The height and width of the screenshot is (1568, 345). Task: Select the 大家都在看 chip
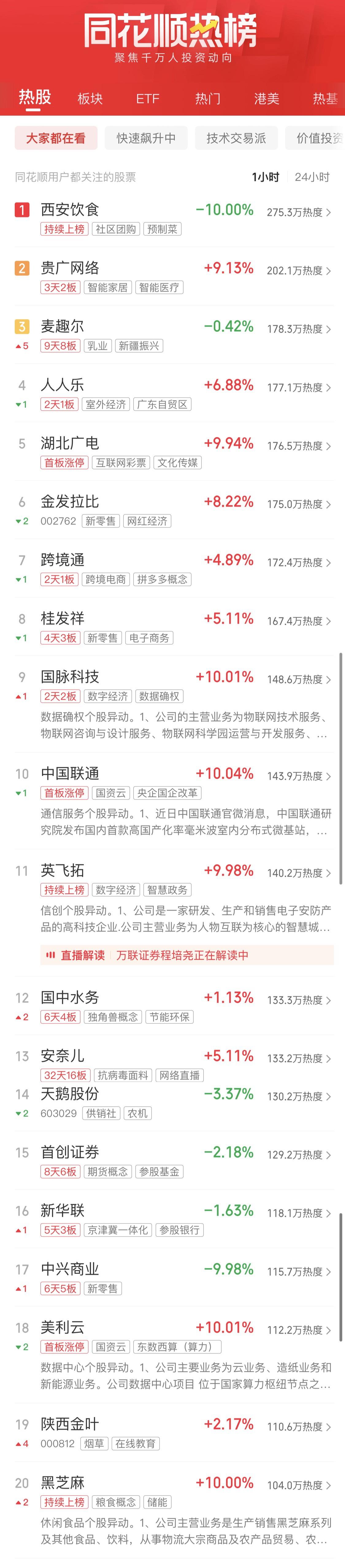click(56, 138)
